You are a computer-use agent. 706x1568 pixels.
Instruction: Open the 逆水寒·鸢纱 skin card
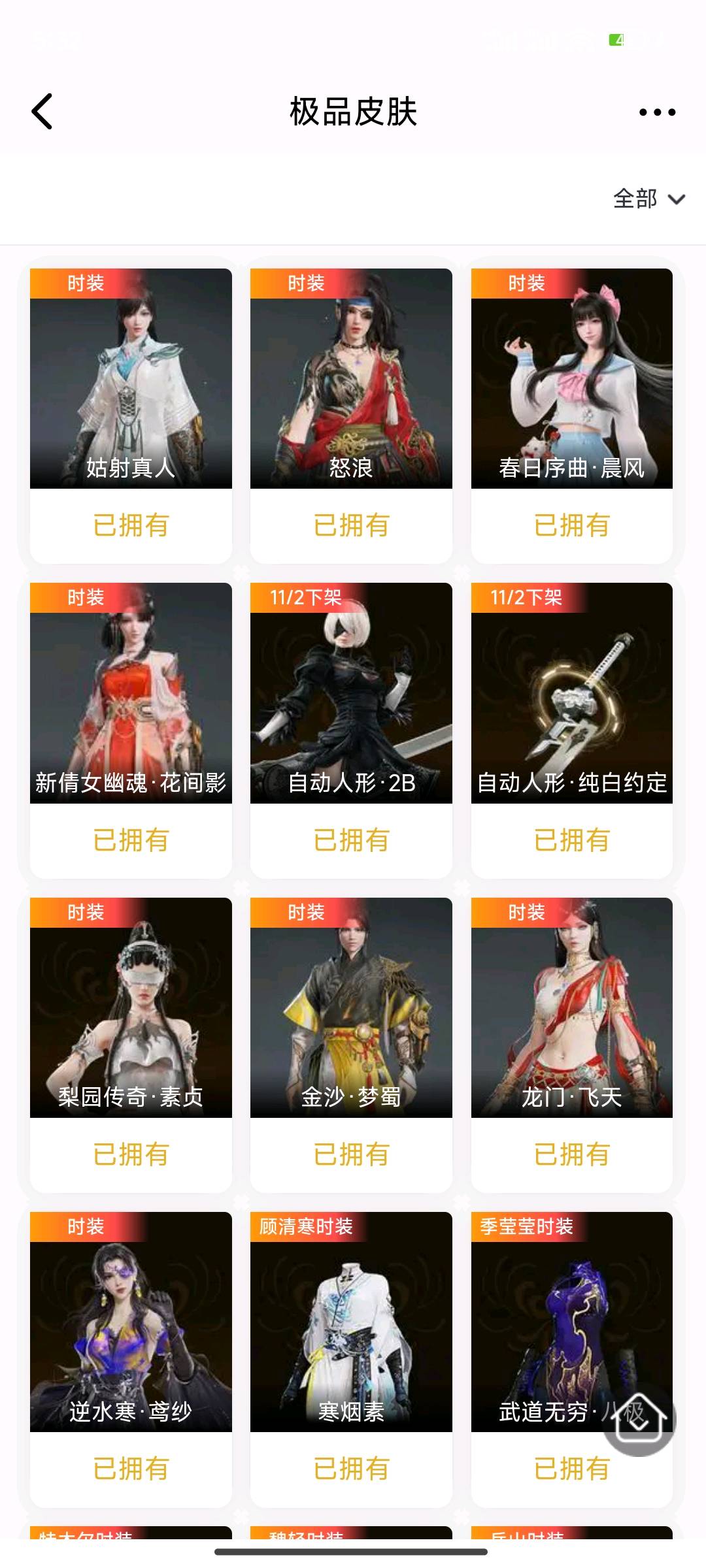pos(131,1321)
